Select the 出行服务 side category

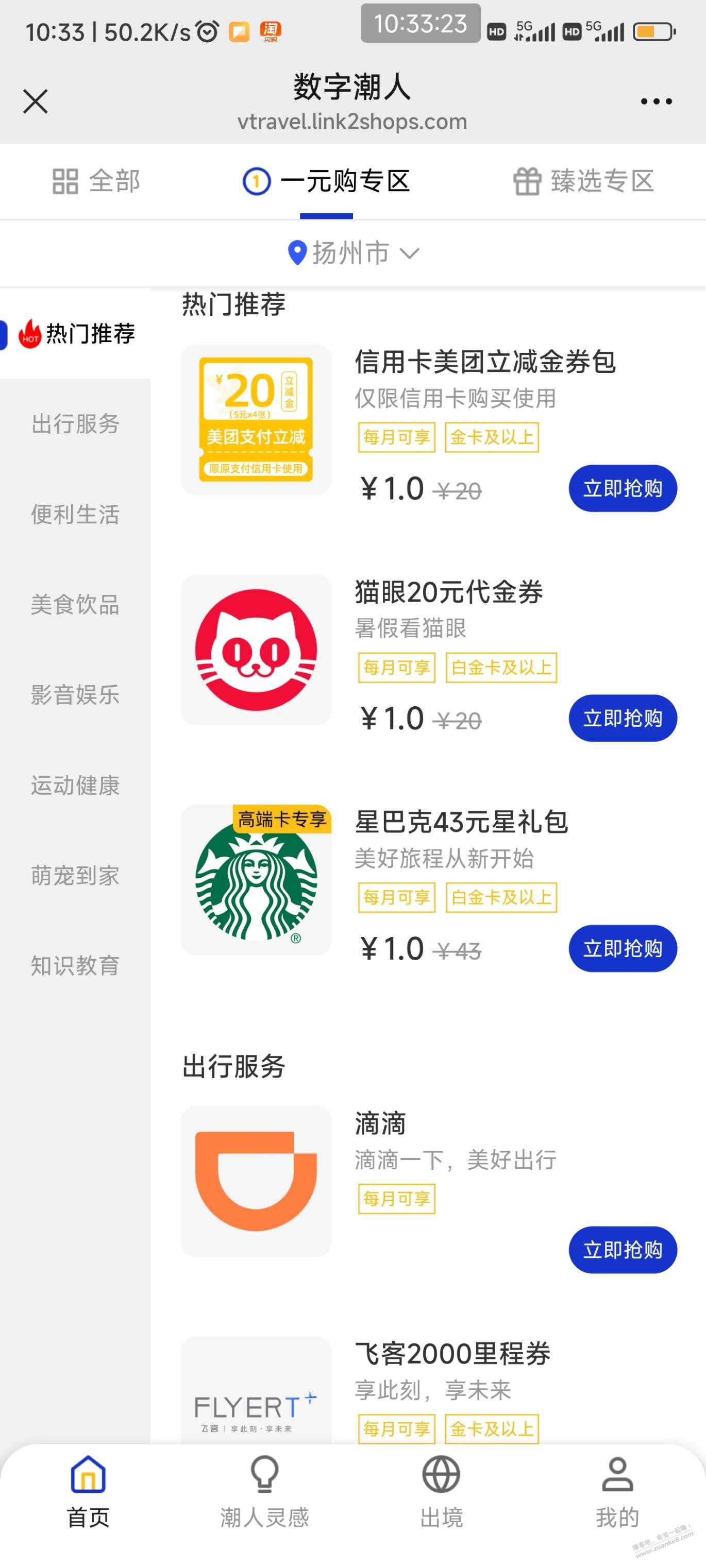point(75,423)
